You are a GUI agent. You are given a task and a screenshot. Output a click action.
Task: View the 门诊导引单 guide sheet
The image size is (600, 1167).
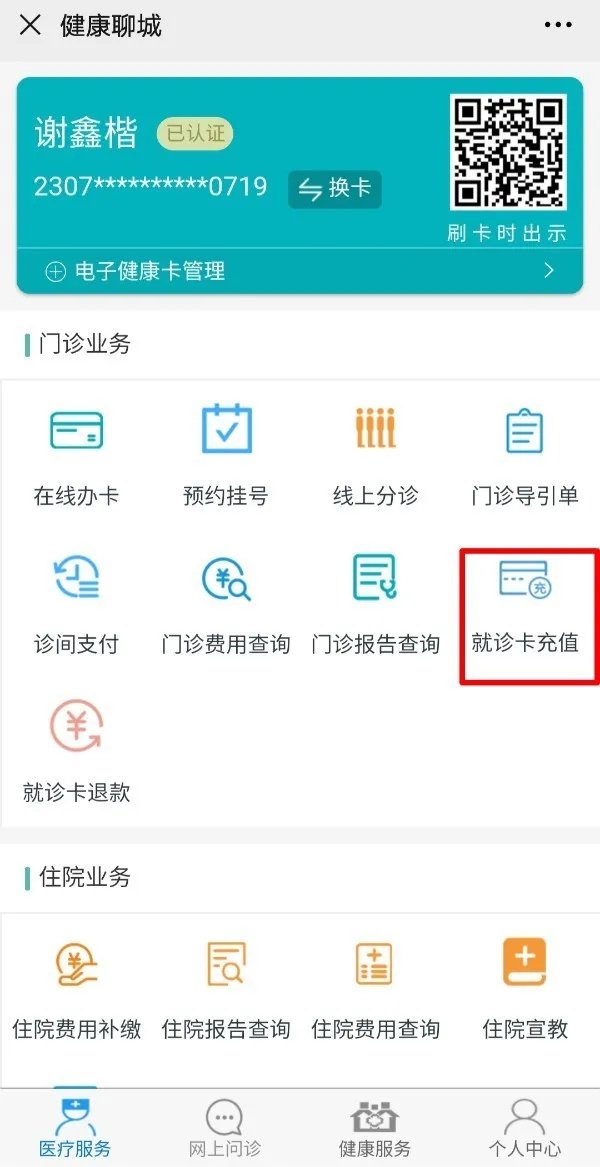click(x=525, y=455)
